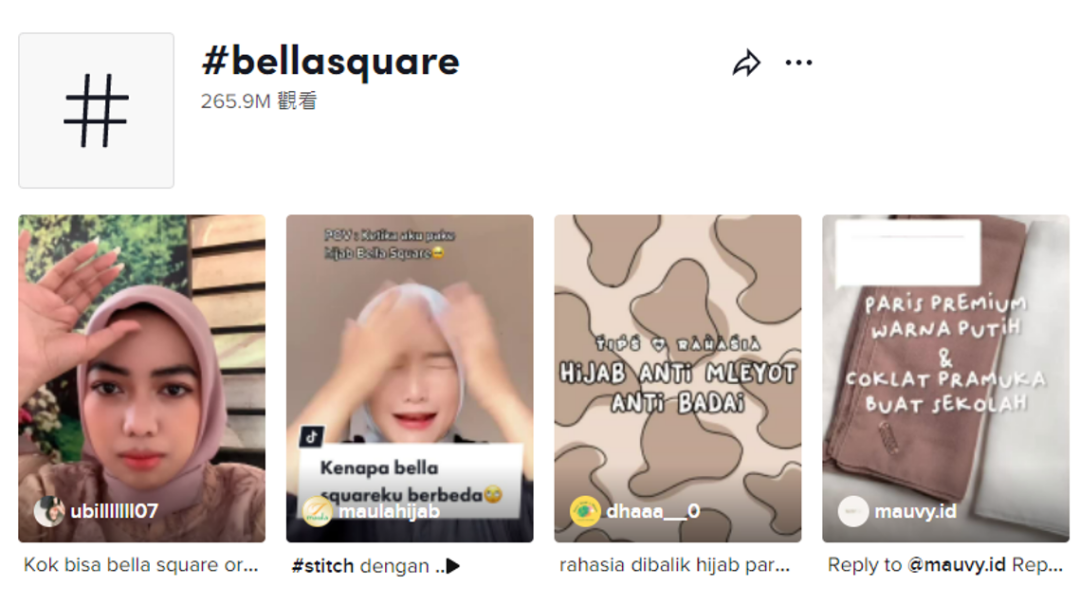Follow the #stitch hashtag link
The height and width of the screenshot is (605, 1080).
[x=322, y=566]
